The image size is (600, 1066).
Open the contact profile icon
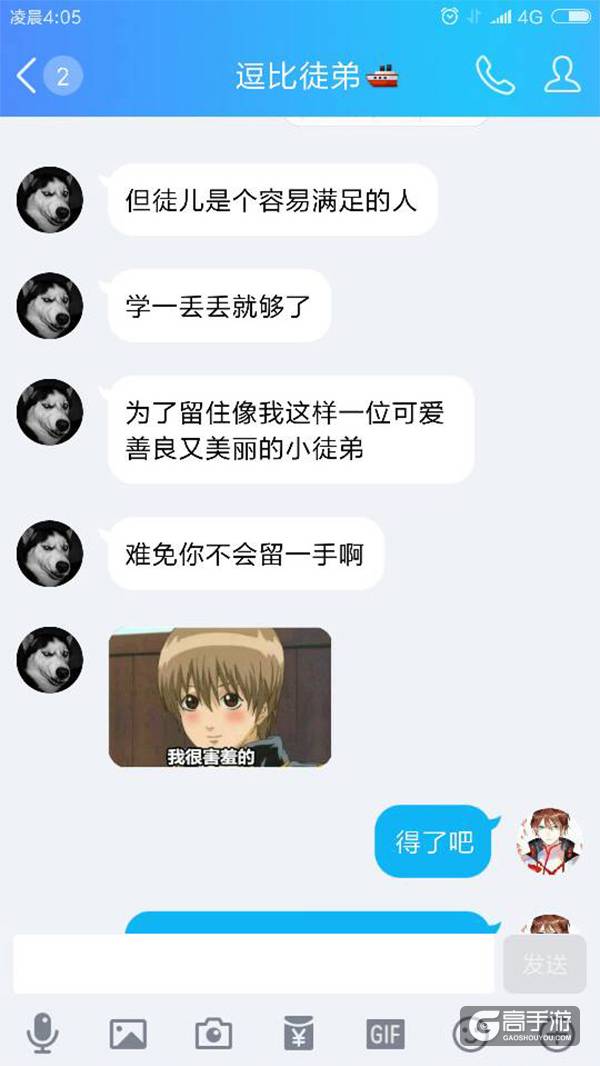pos(563,76)
